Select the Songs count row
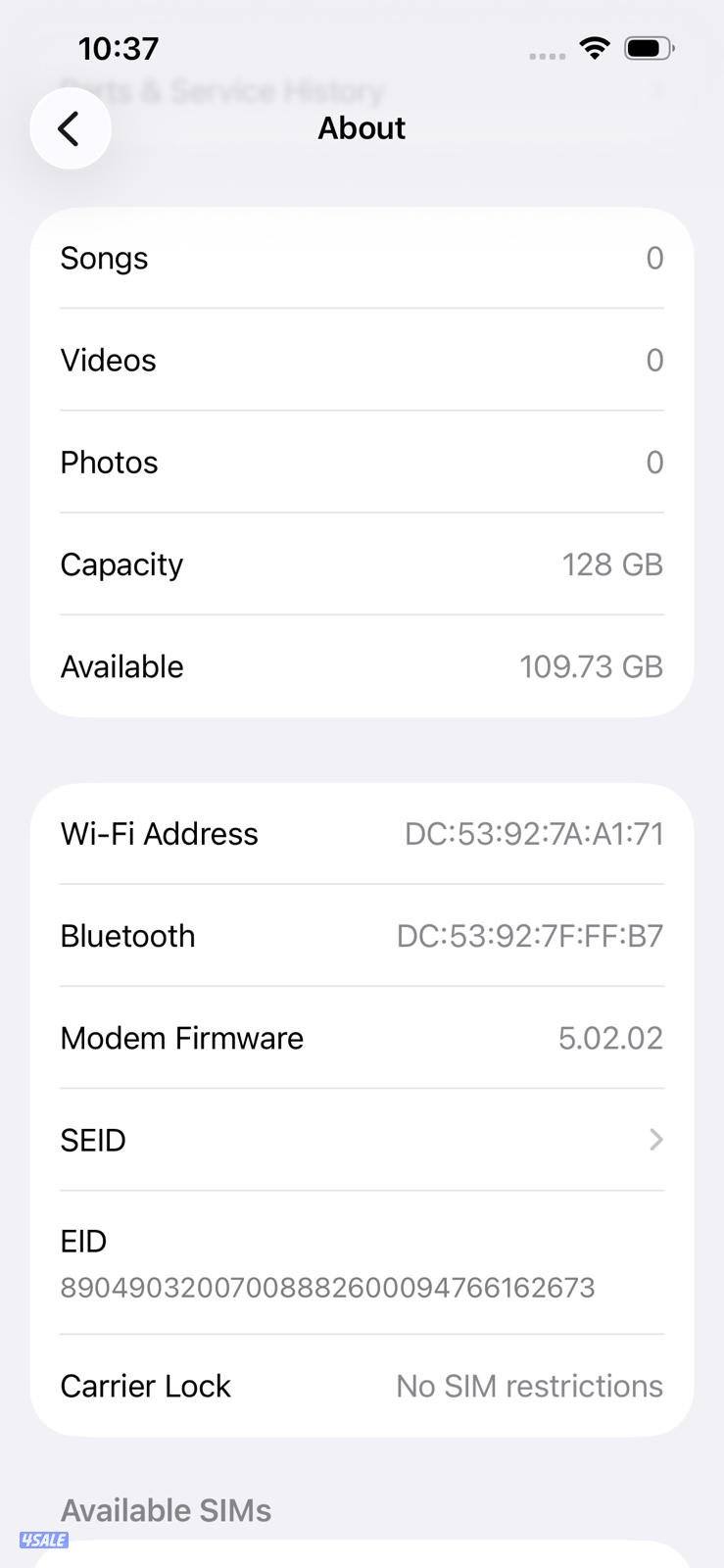The image size is (724, 1568). (362, 258)
